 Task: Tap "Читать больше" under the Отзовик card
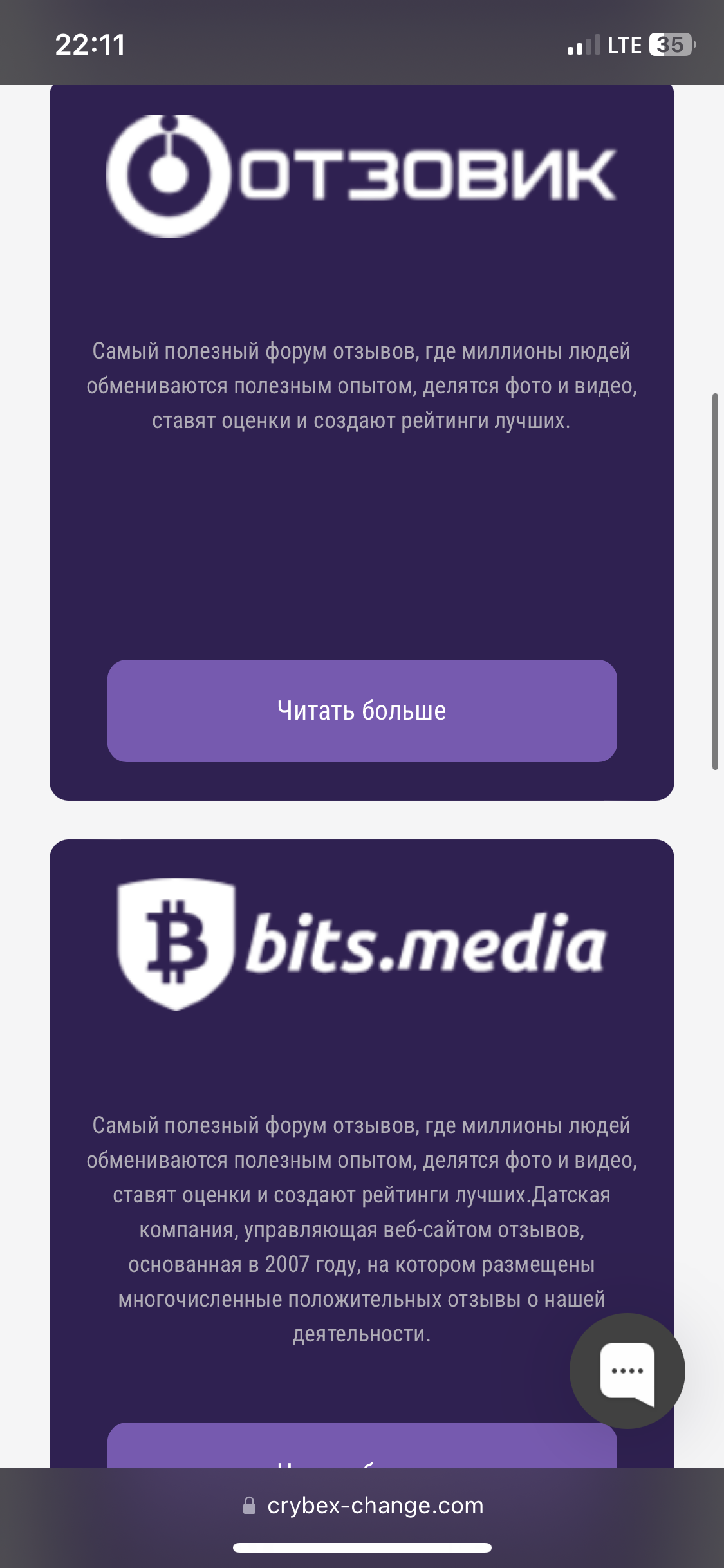pos(362,711)
